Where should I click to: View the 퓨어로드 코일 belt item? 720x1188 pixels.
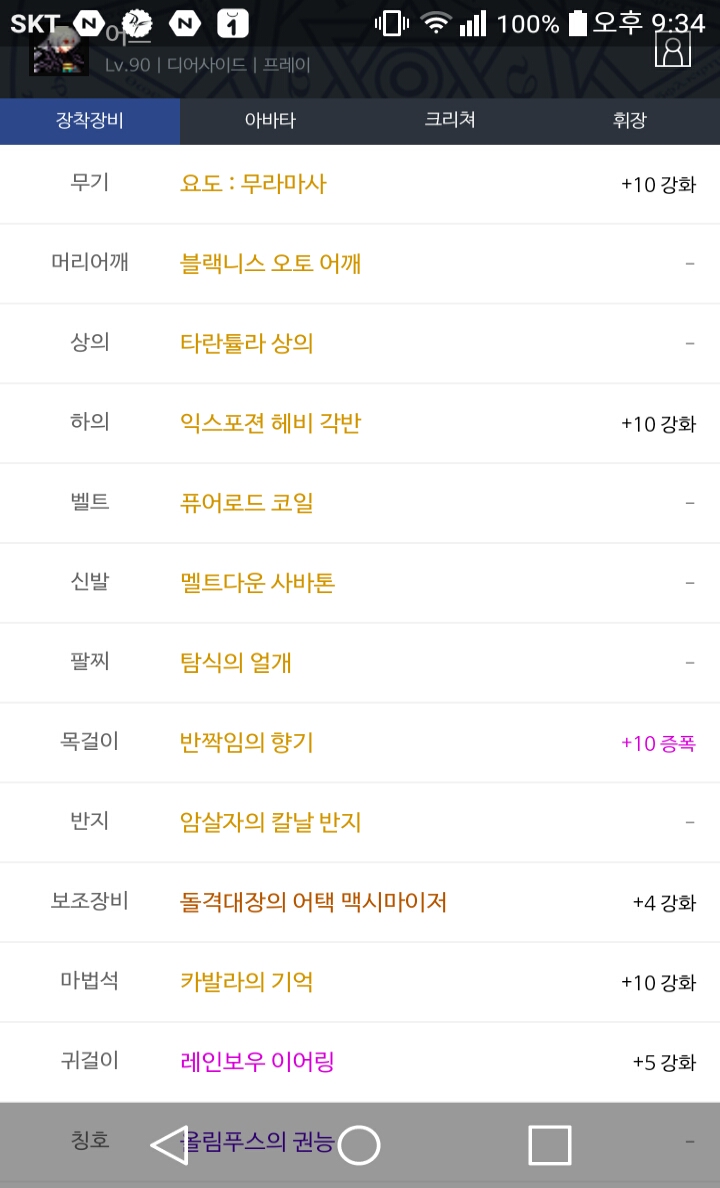(246, 503)
